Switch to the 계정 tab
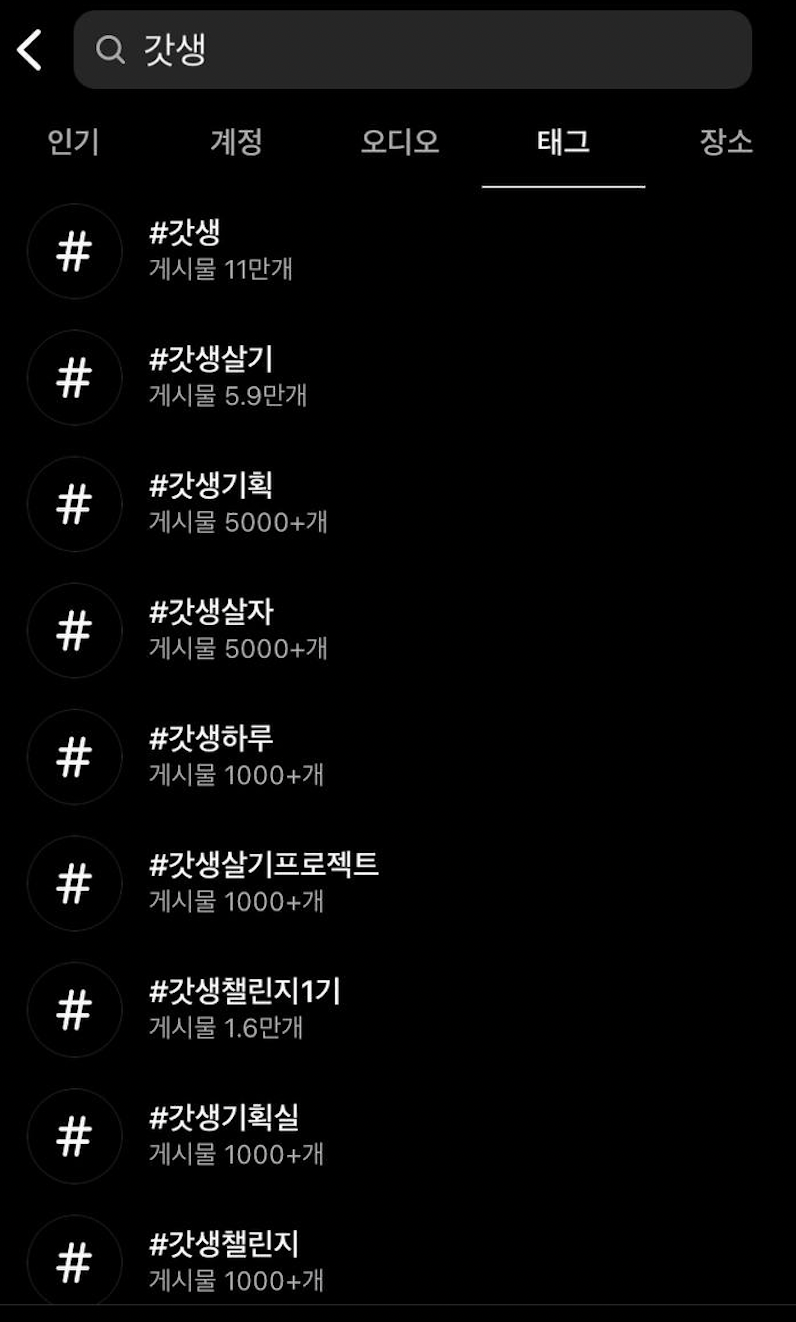The height and width of the screenshot is (1322, 796). point(236,142)
